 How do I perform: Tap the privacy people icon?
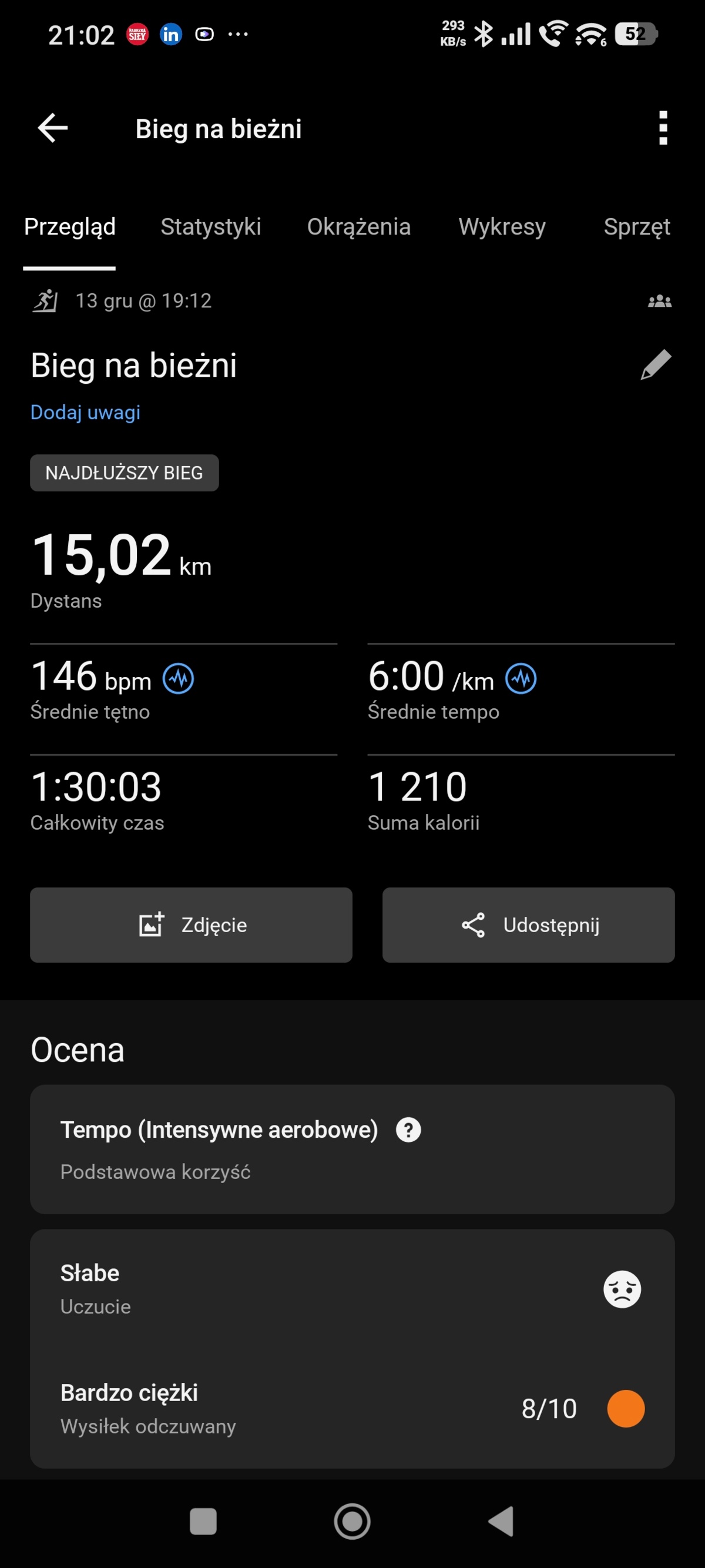(659, 301)
